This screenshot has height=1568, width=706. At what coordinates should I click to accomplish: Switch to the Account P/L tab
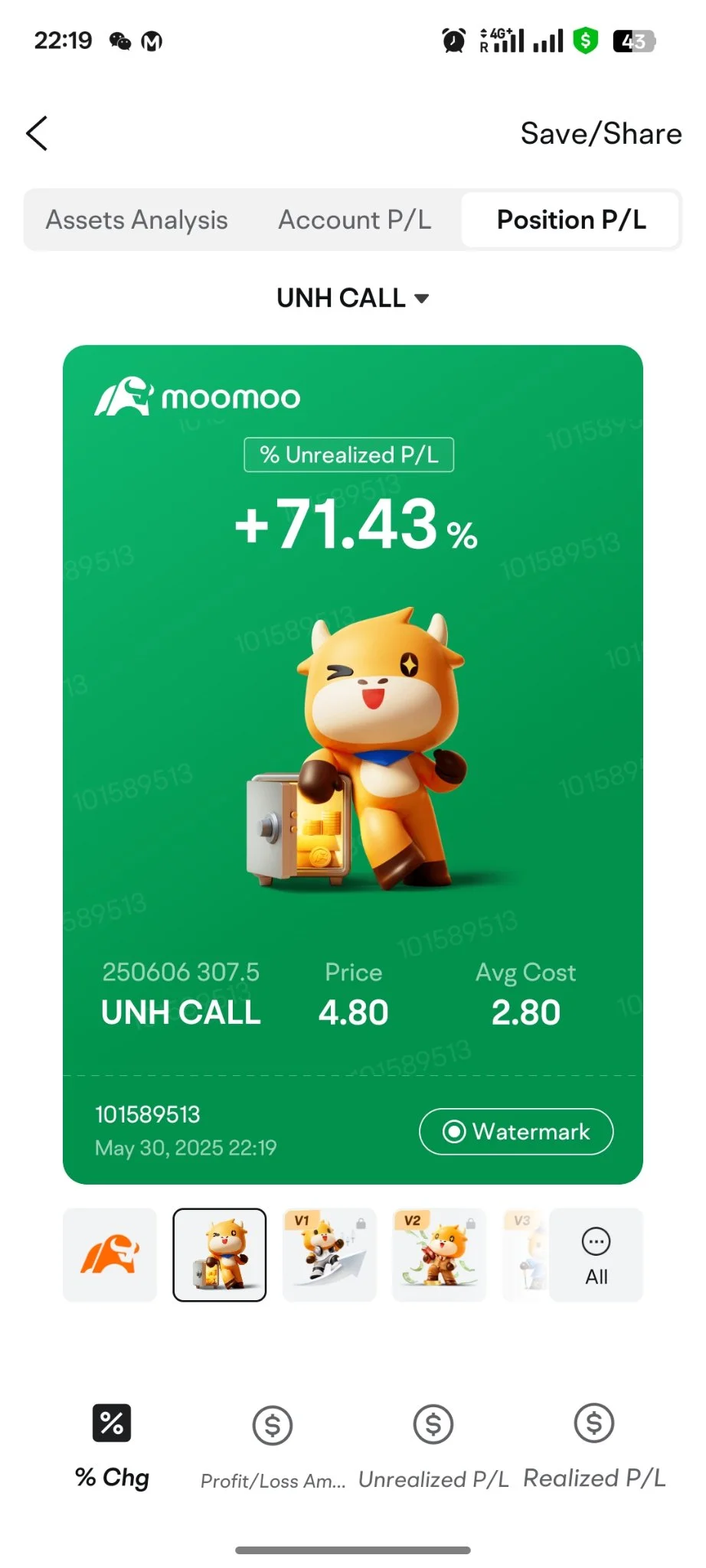coord(355,220)
